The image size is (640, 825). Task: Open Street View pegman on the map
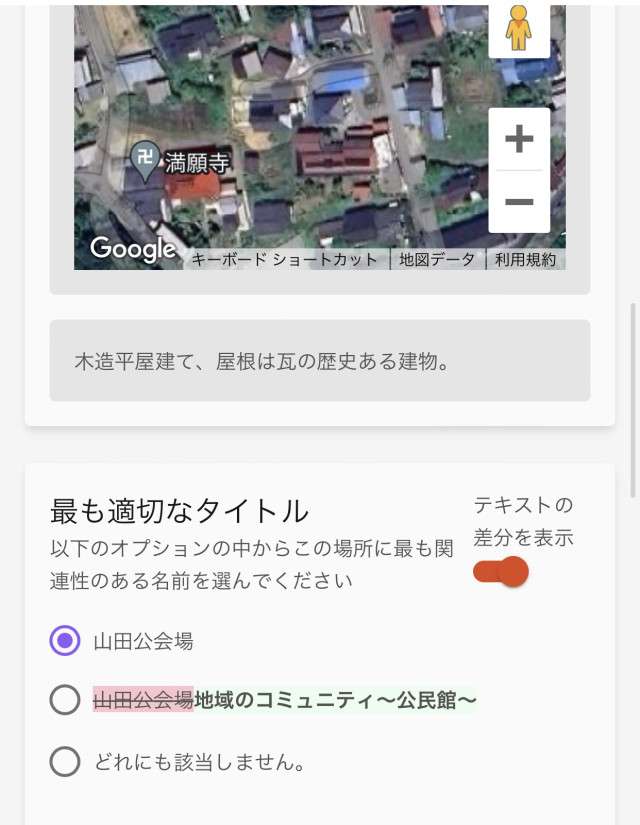[x=518, y=28]
